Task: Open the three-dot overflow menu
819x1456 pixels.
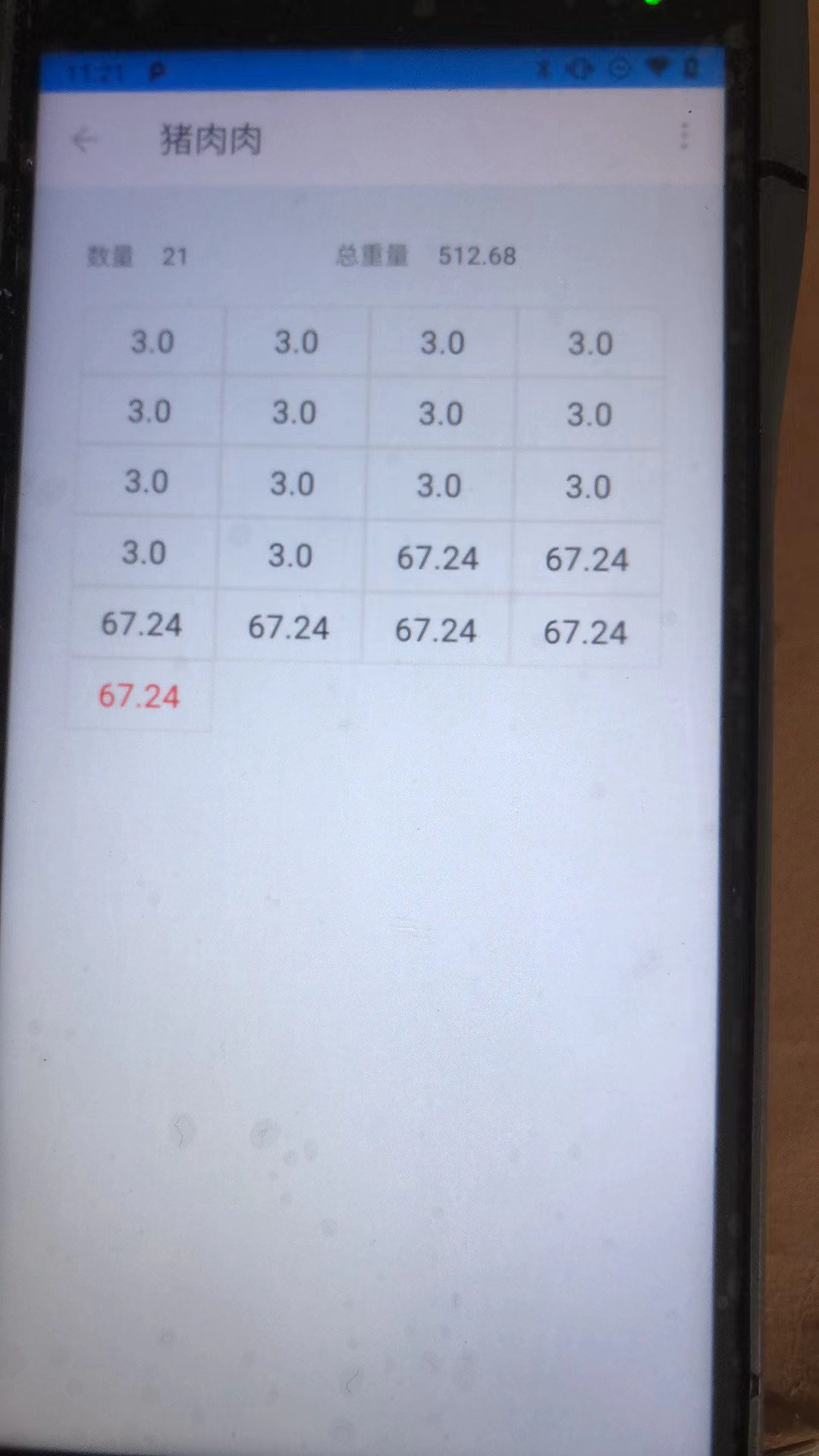Action: pos(685,136)
